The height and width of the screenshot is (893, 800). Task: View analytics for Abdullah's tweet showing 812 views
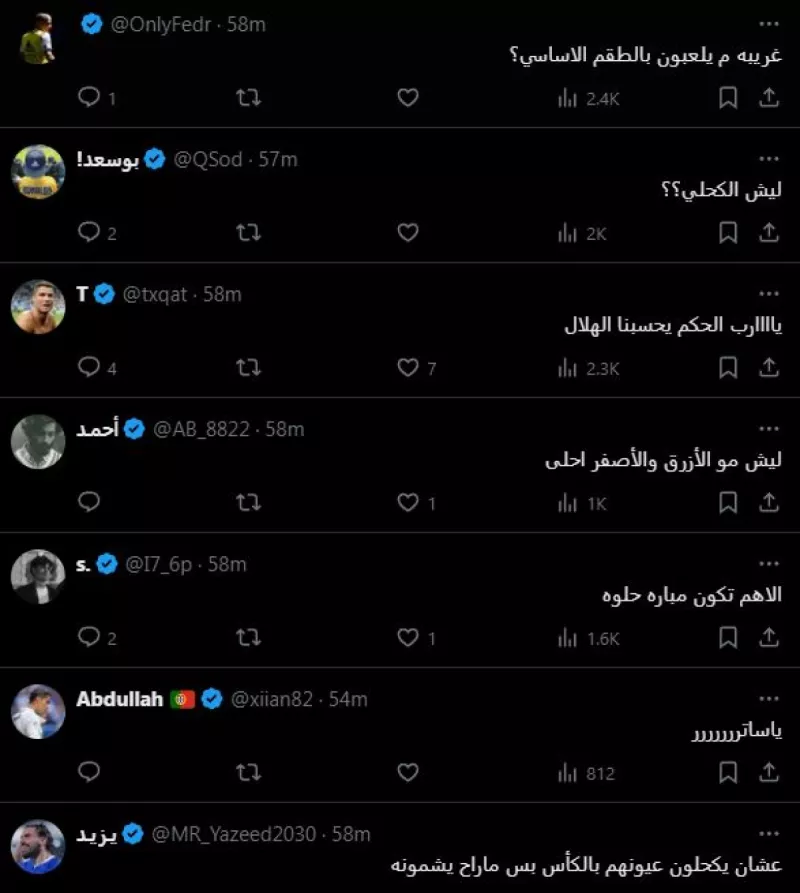click(x=568, y=772)
